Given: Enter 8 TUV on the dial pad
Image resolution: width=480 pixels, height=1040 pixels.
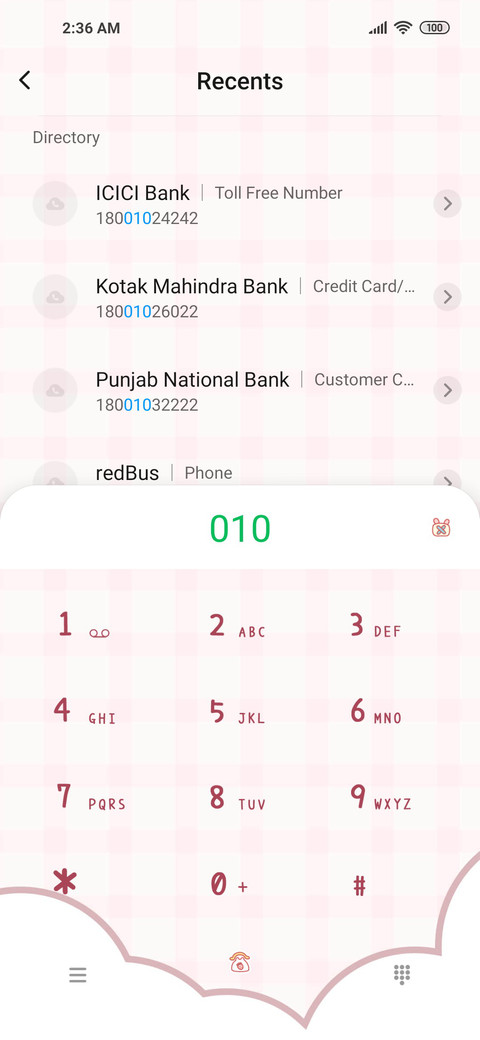Looking at the screenshot, I should click(x=237, y=798).
